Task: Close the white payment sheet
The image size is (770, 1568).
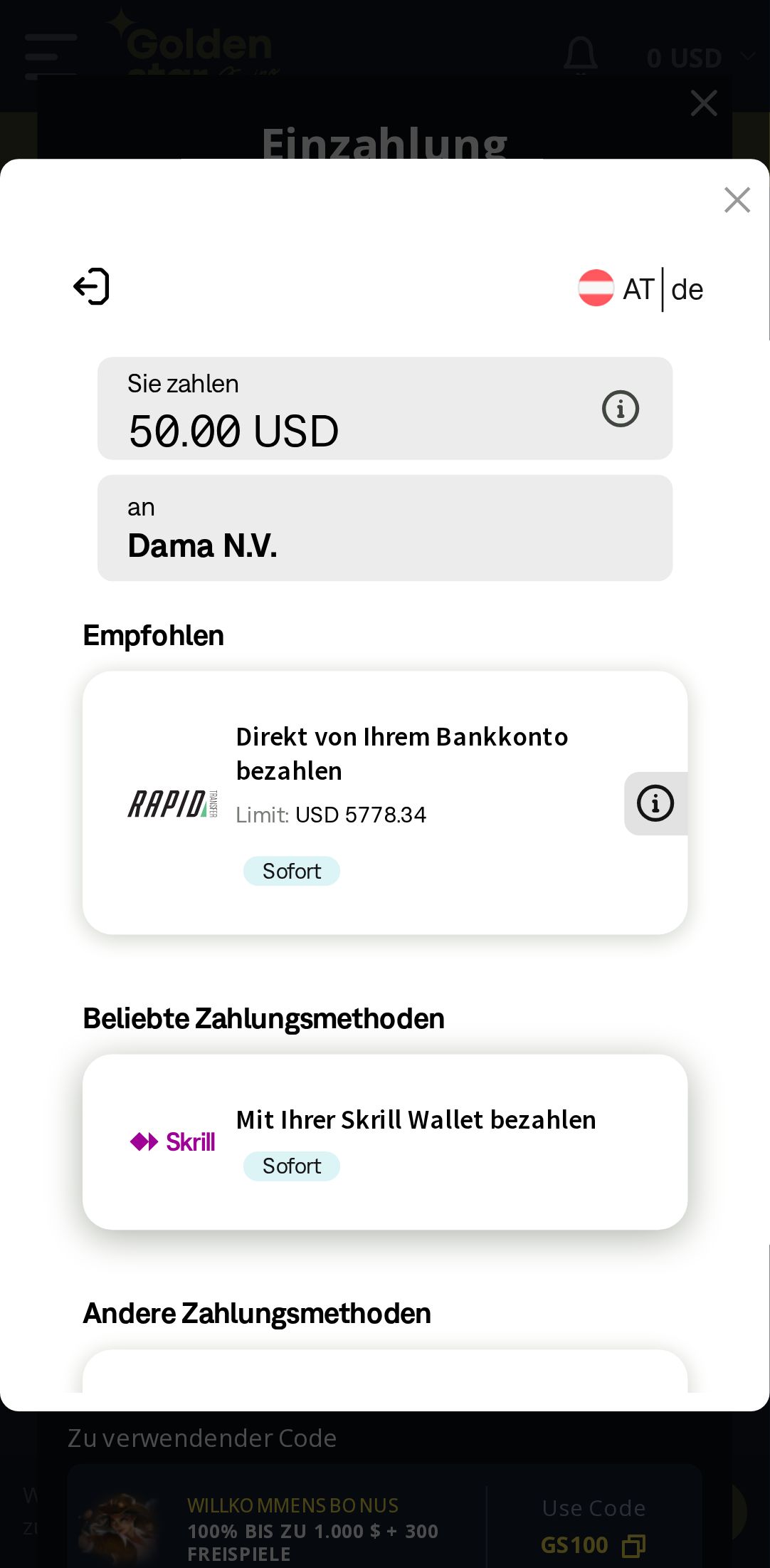Action: coord(737,200)
